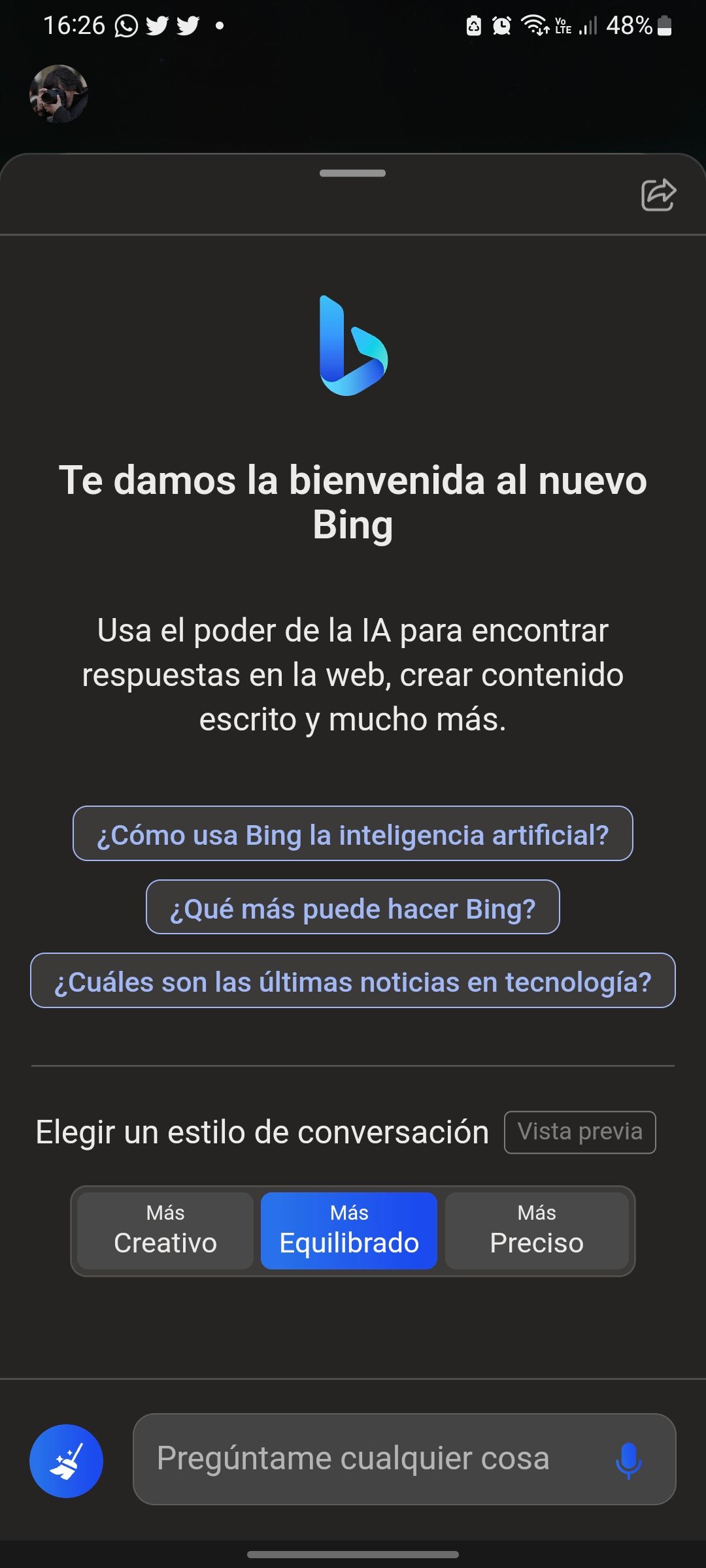
Task: Tap Vista previa label
Action: [579, 1132]
